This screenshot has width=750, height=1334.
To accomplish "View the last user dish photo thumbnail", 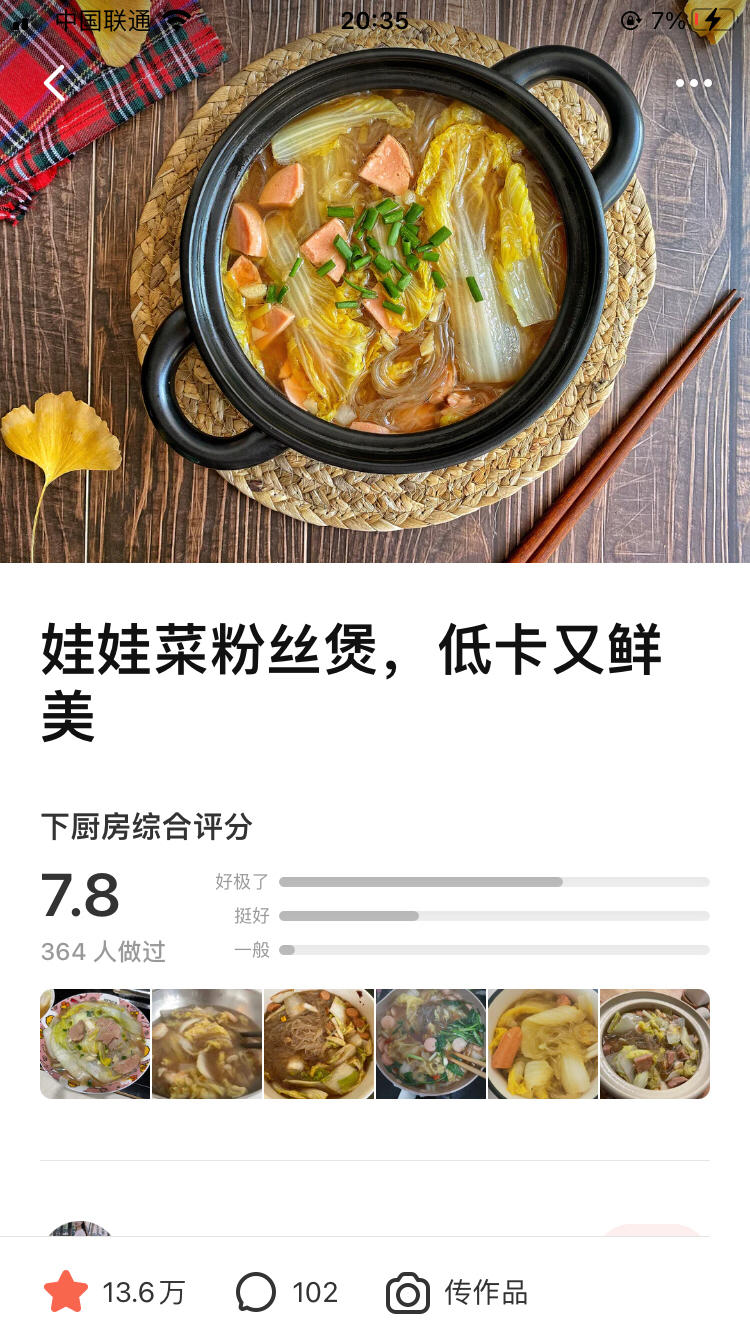I will (x=655, y=1044).
